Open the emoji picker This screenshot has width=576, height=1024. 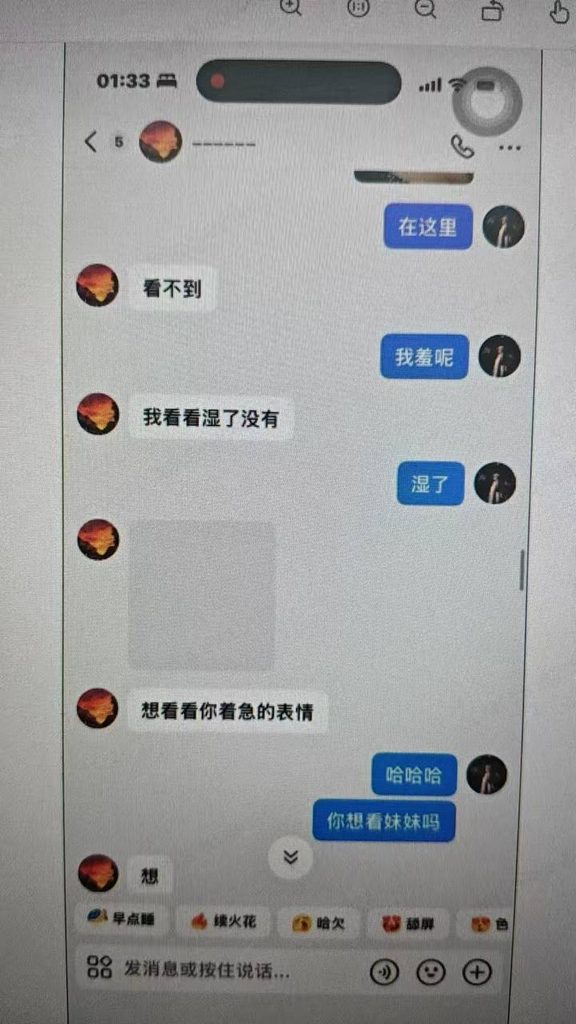coord(431,972)
